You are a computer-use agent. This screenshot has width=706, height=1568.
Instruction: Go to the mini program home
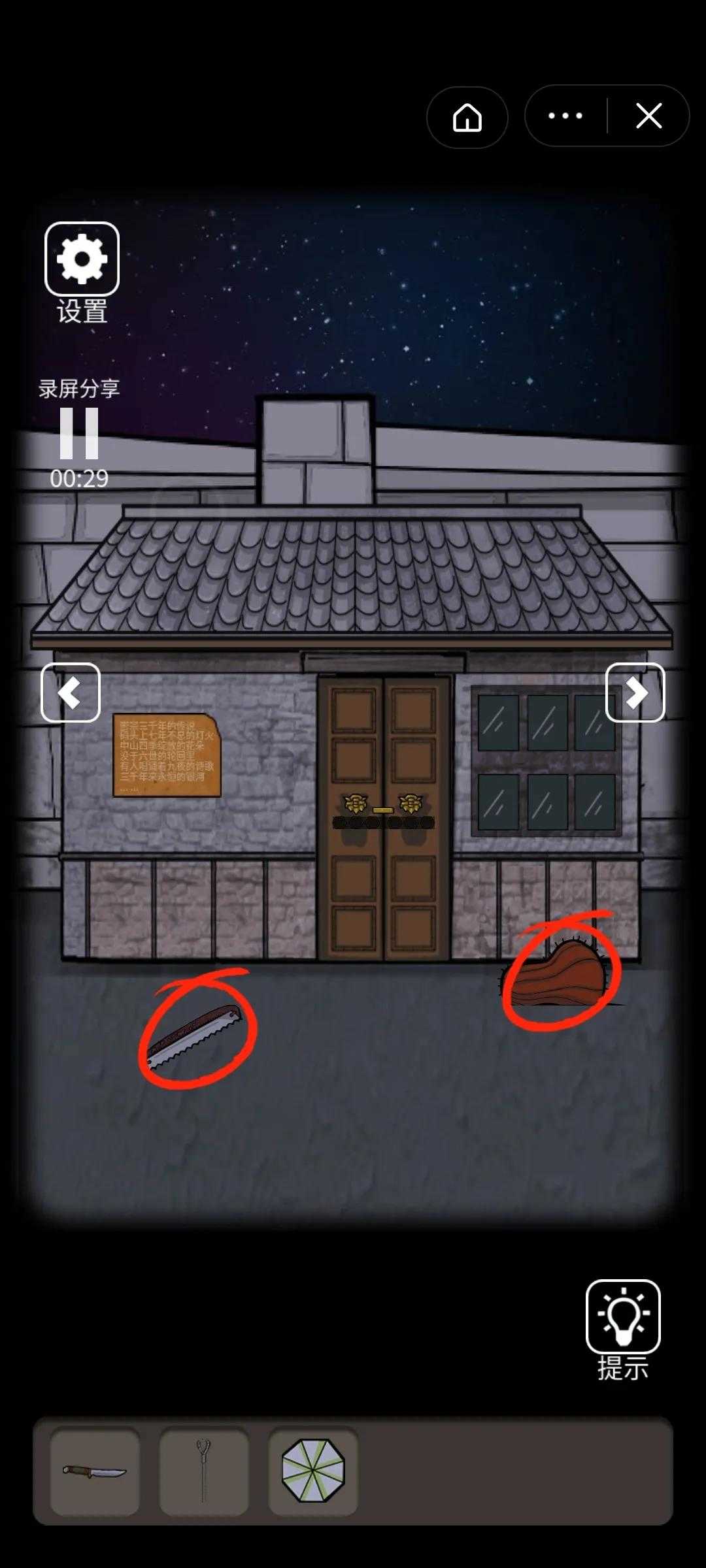click(467, 118)
